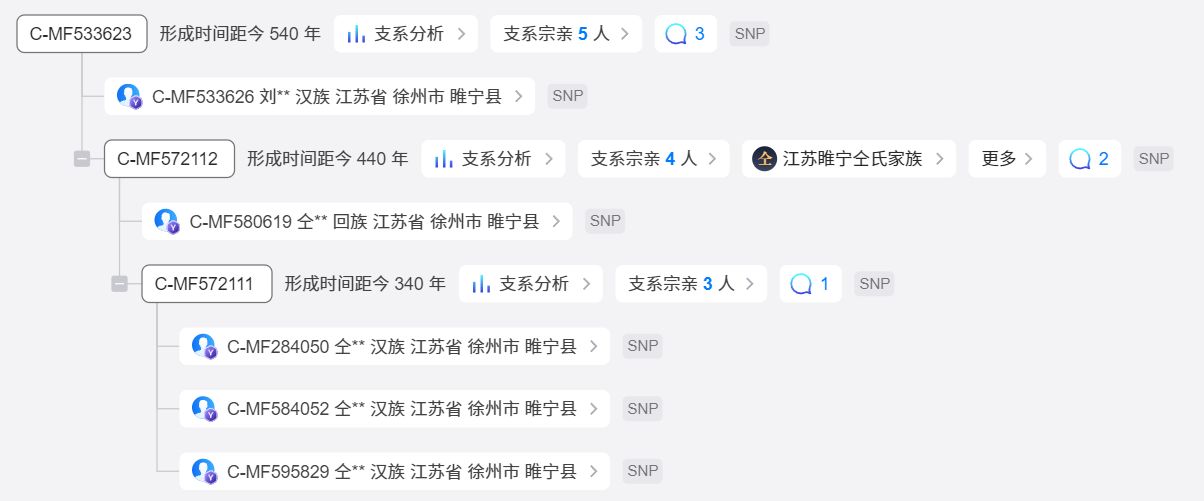Open member C-MF595829 仝** row

point(395,471)
